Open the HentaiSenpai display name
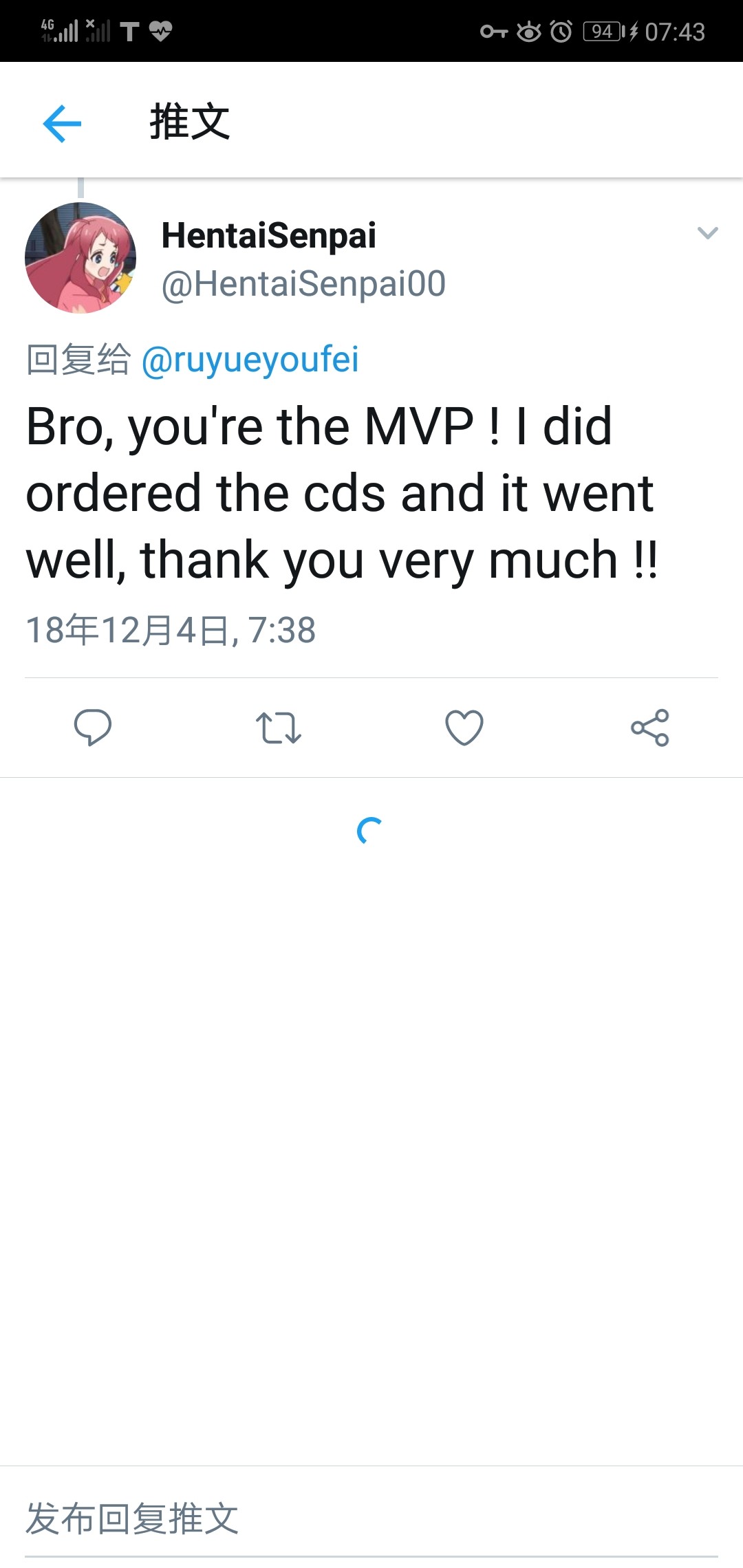Viewport: 743px width, 1568px height. coord(268,236)
